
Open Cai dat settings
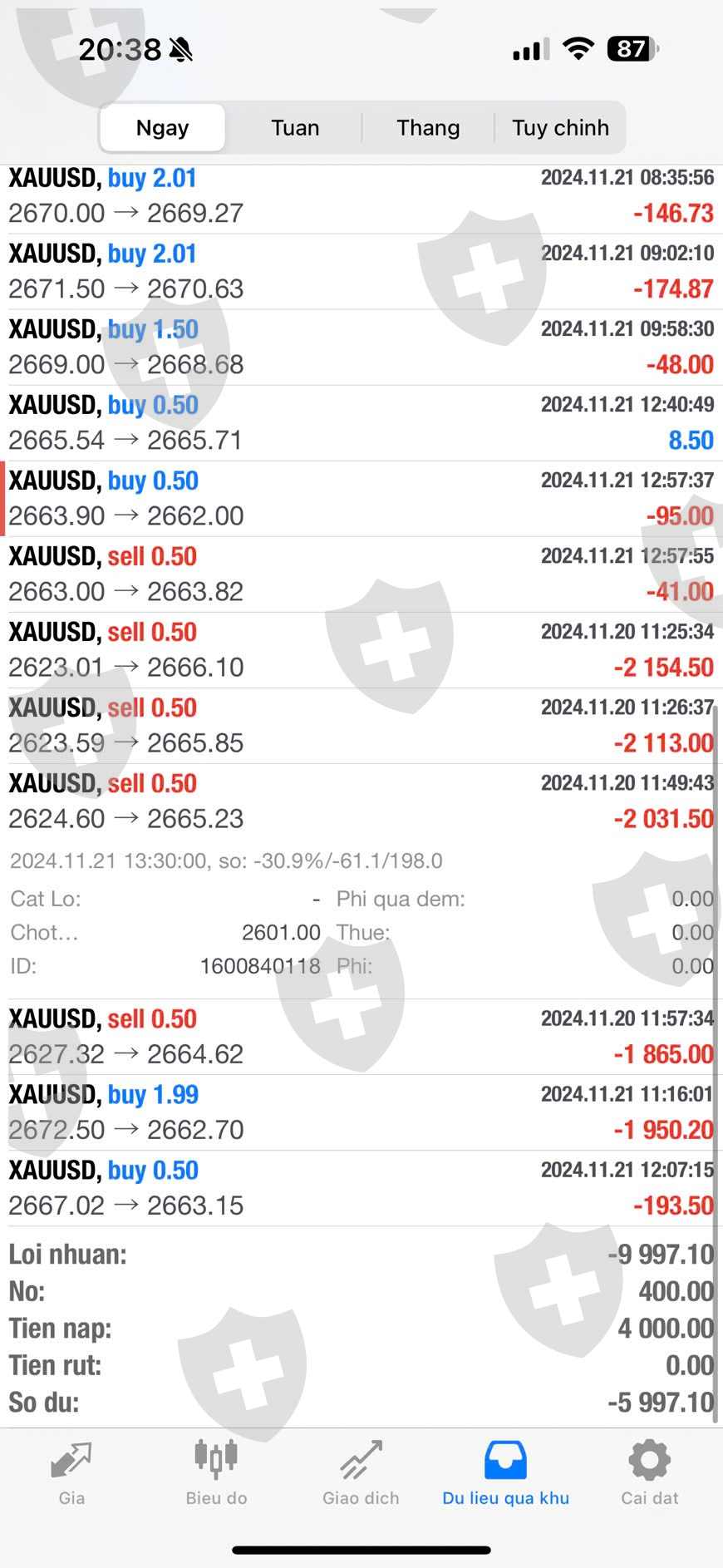pos(650,1473)
